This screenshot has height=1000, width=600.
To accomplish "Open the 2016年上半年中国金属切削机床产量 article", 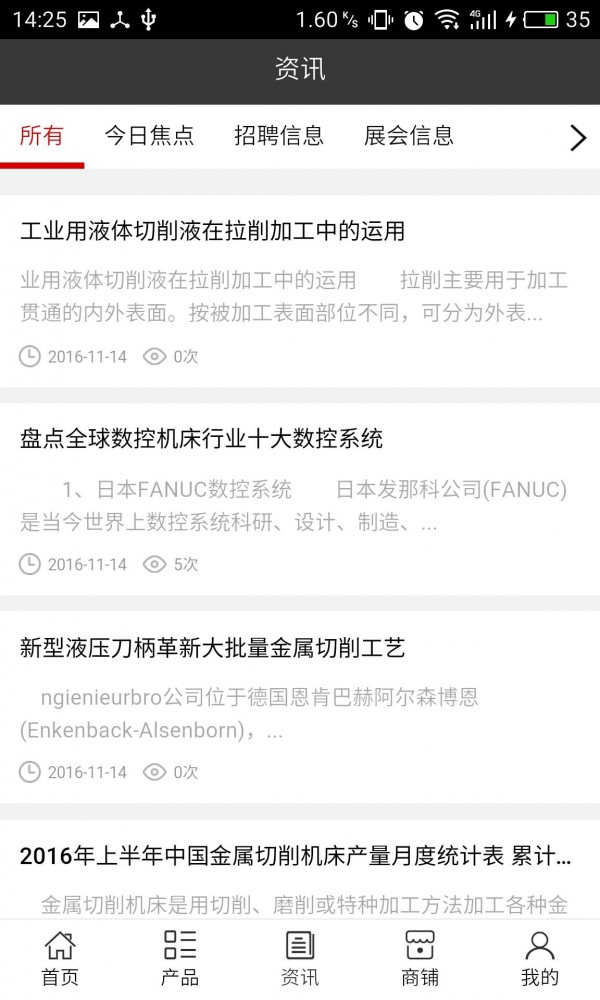I will click(x=296, y=857).
